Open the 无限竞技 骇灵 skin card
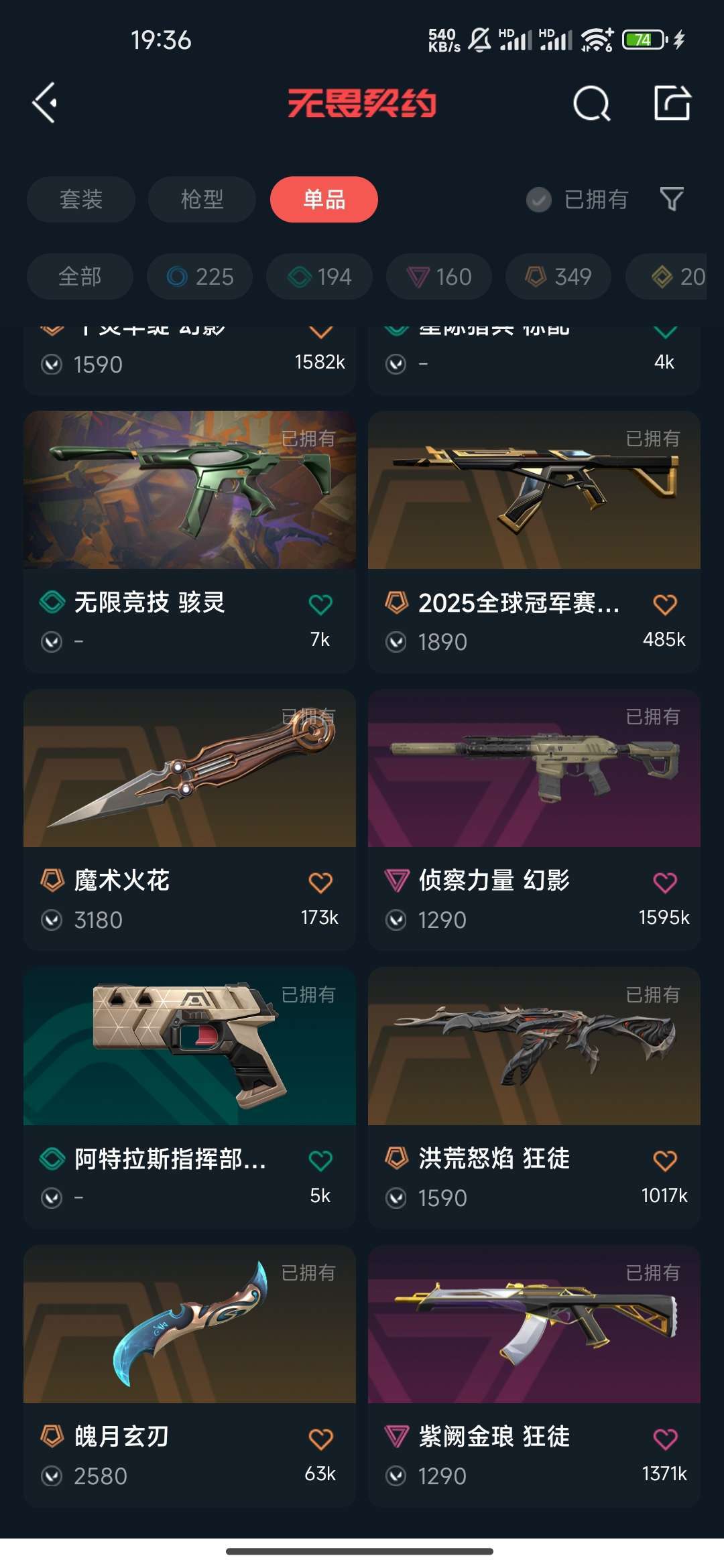The width and height of the screenshot is (724, 1568). point(190,491)
